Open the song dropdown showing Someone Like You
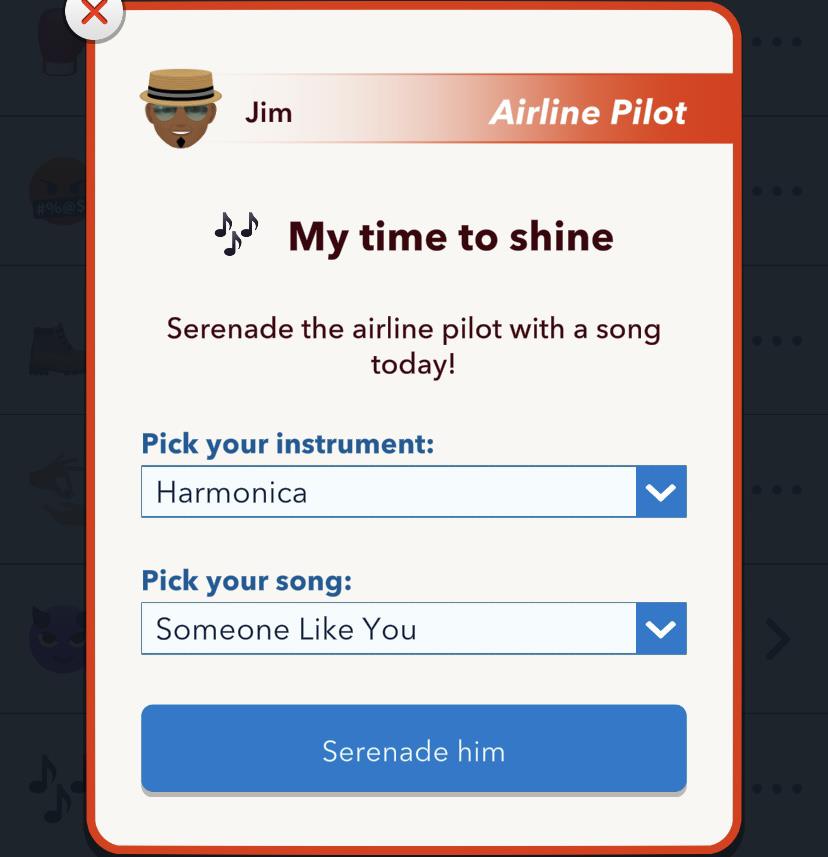This screenshot has width=828, height=857. pyautogui.click(x=413, y=629)
